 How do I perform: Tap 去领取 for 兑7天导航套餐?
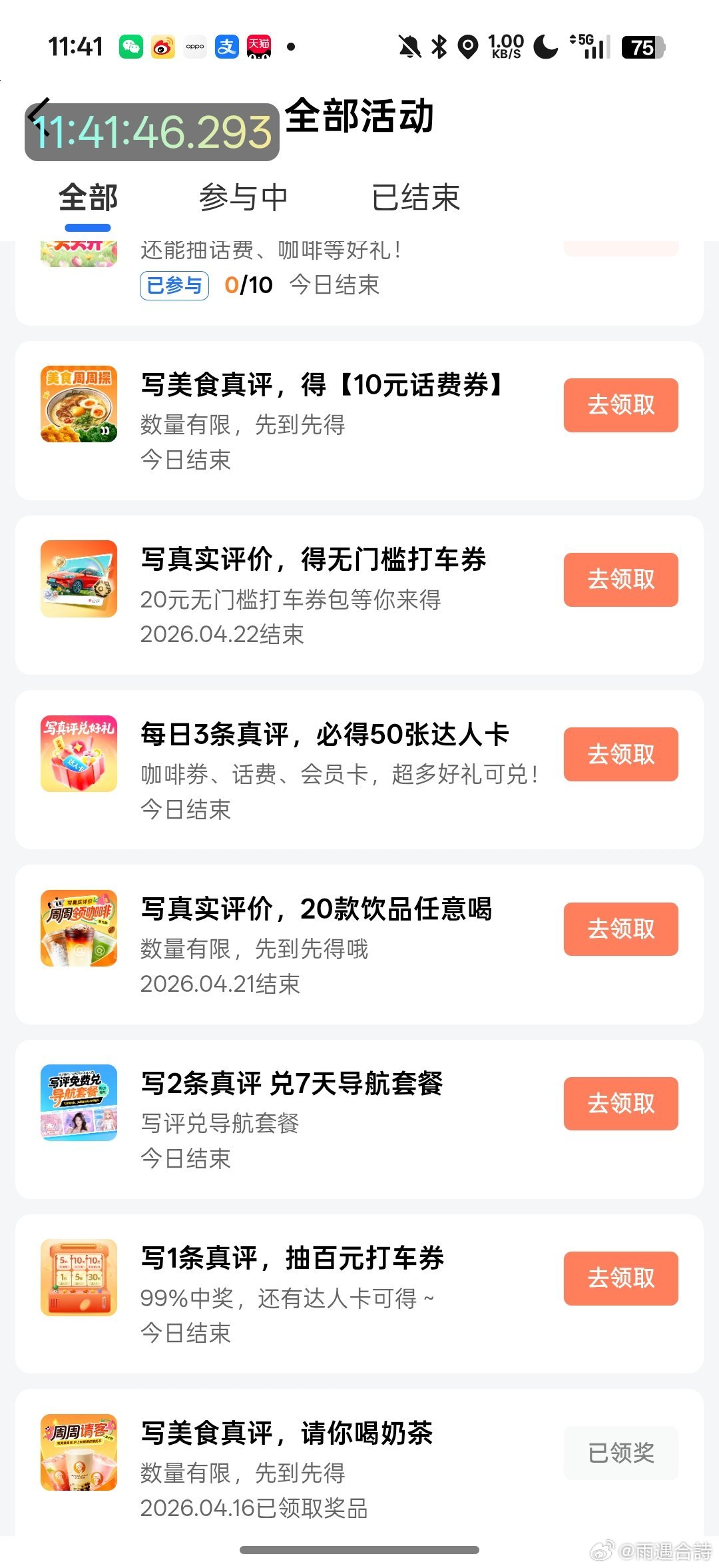(x=620, y=1104)
